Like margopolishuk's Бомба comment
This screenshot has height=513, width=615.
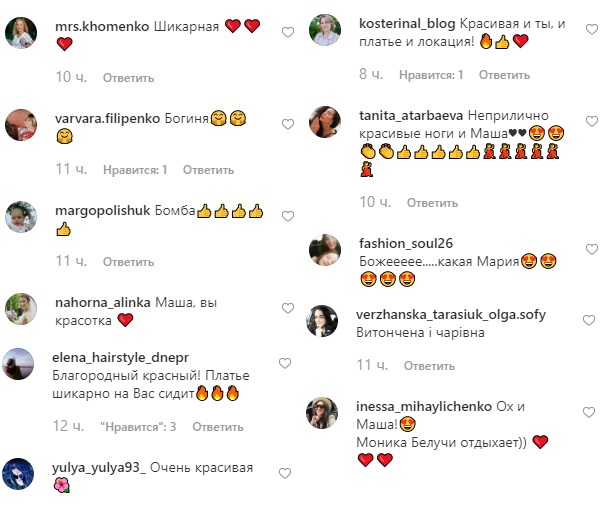[288, 216]
